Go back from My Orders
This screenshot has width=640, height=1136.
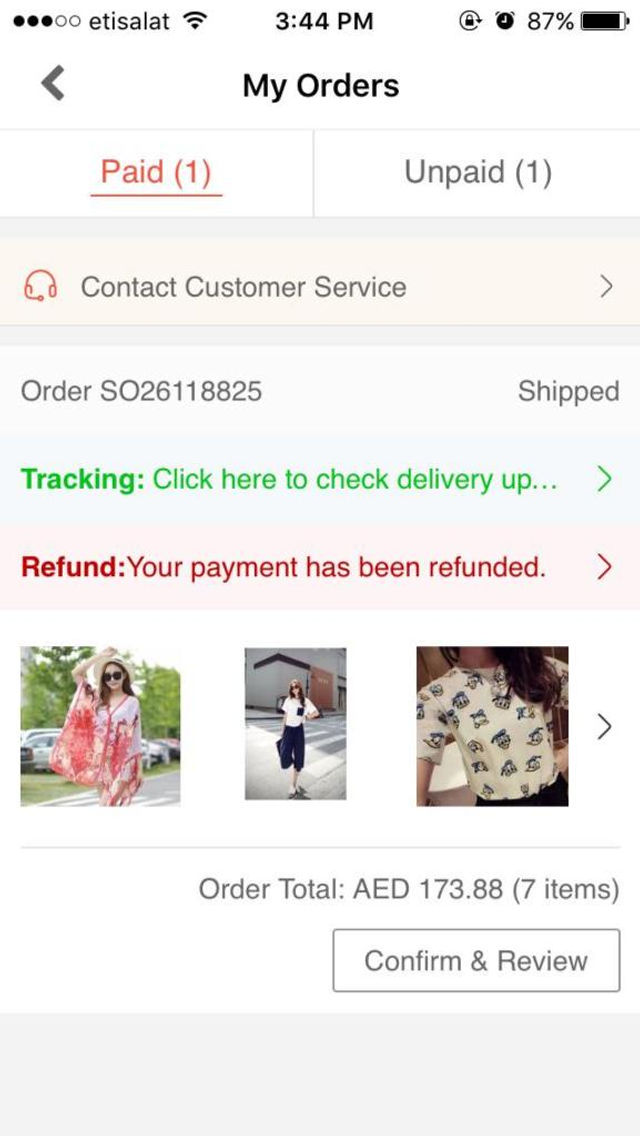click(53, 84)
